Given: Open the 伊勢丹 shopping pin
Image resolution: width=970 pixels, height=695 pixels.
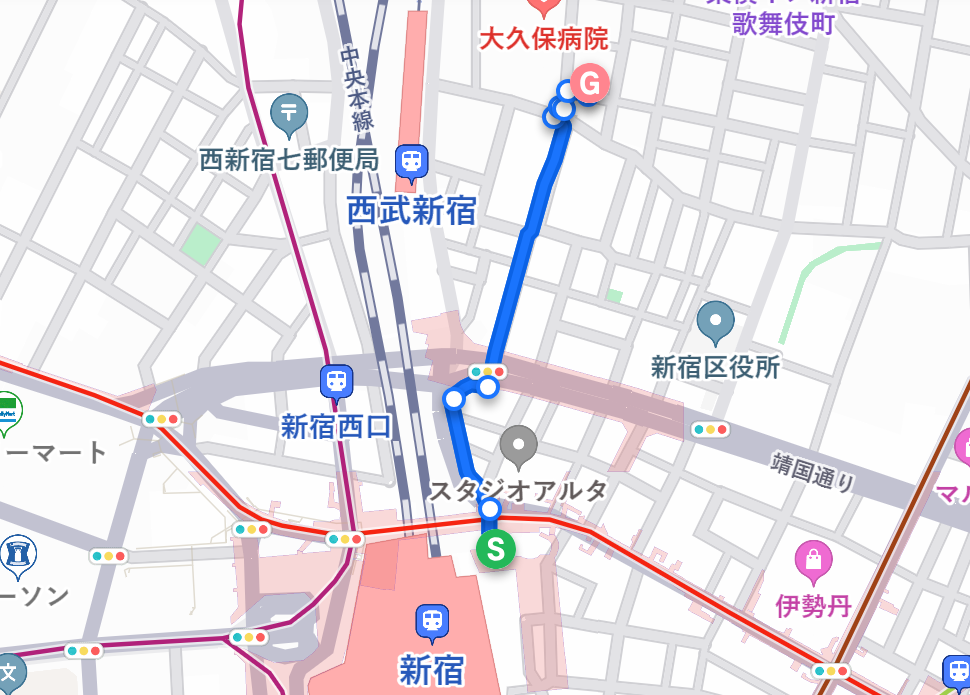Looking at the screenshot, I should pos(814,561).
